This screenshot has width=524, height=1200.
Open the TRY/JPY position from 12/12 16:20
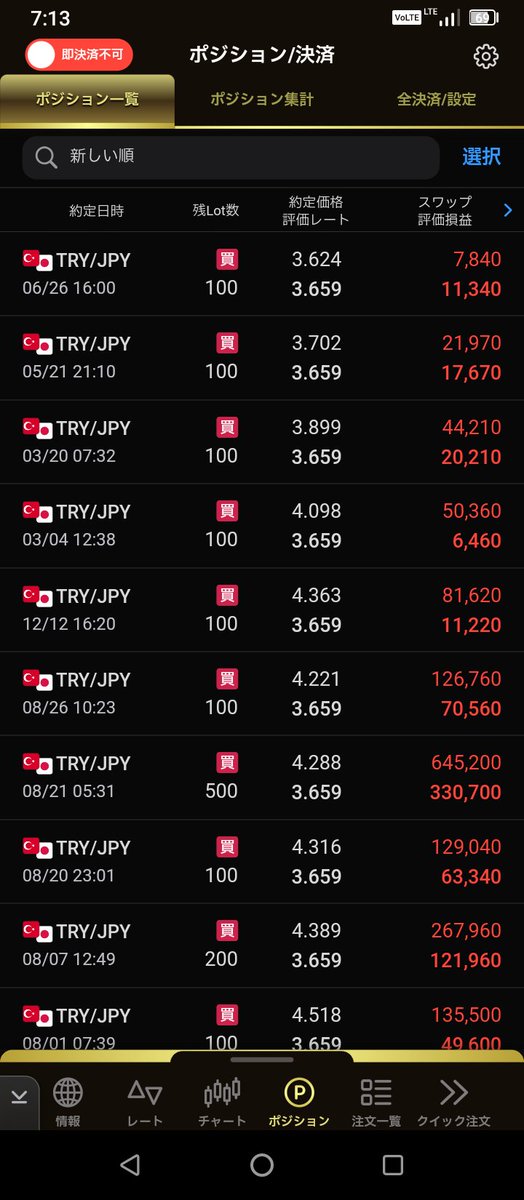coord(262,610)
